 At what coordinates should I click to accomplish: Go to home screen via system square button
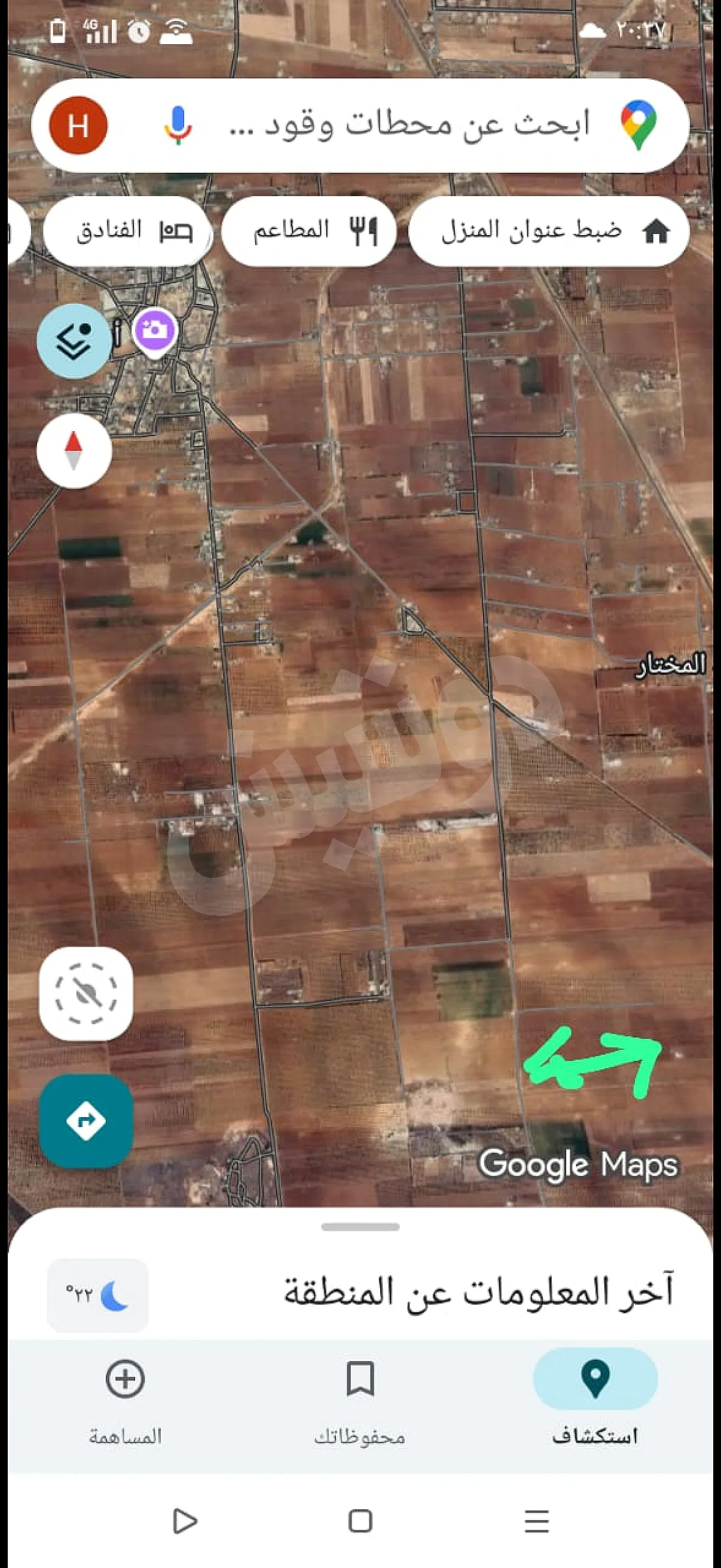(x=360, y=1521)
